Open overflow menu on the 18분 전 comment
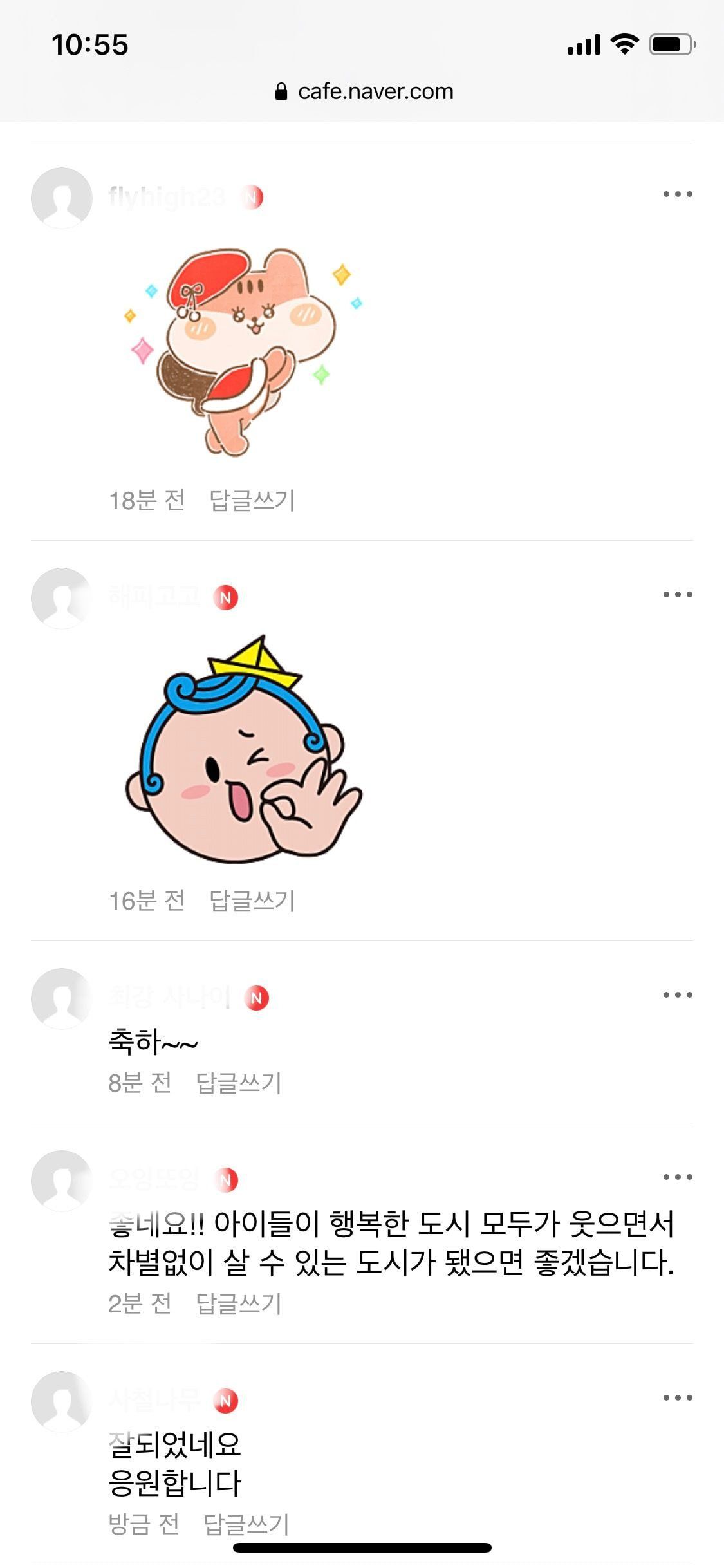724x1568 pixels. [678, 194]
